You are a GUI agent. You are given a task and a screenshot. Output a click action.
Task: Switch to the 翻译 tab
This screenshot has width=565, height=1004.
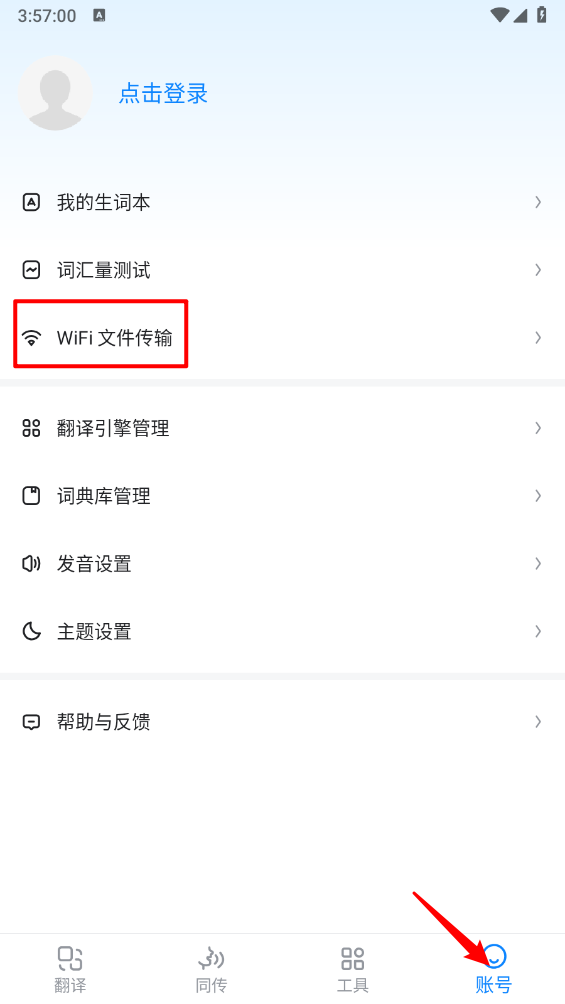[70, 969]
